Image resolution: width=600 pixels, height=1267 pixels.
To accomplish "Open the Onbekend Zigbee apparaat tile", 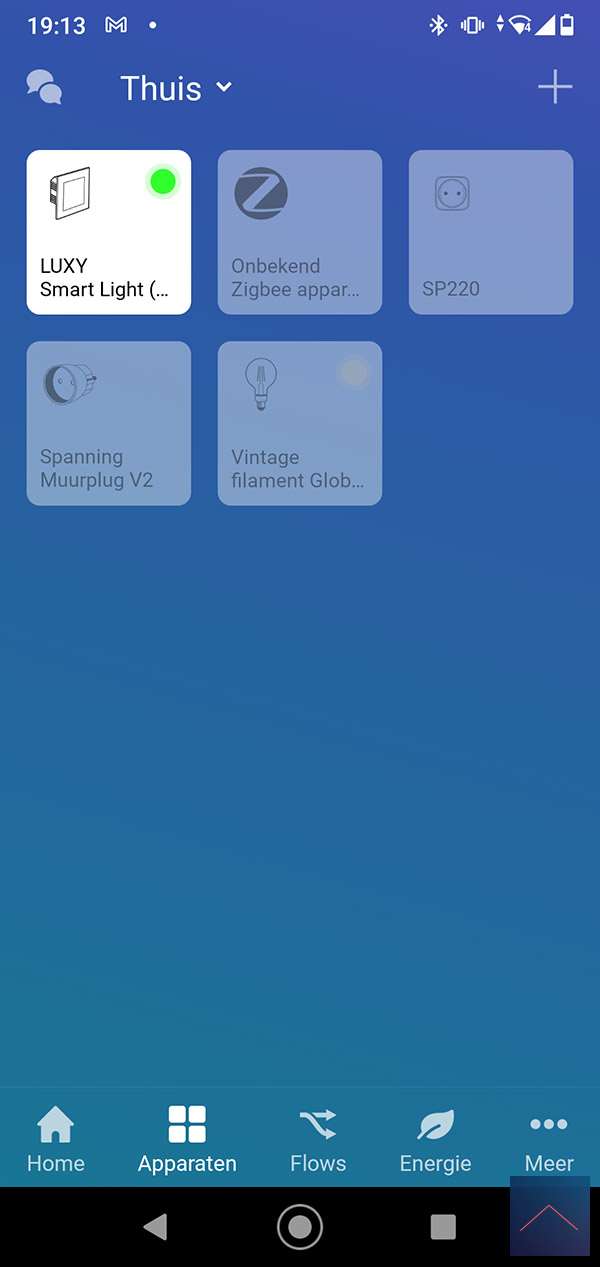I will pos(300,232).
